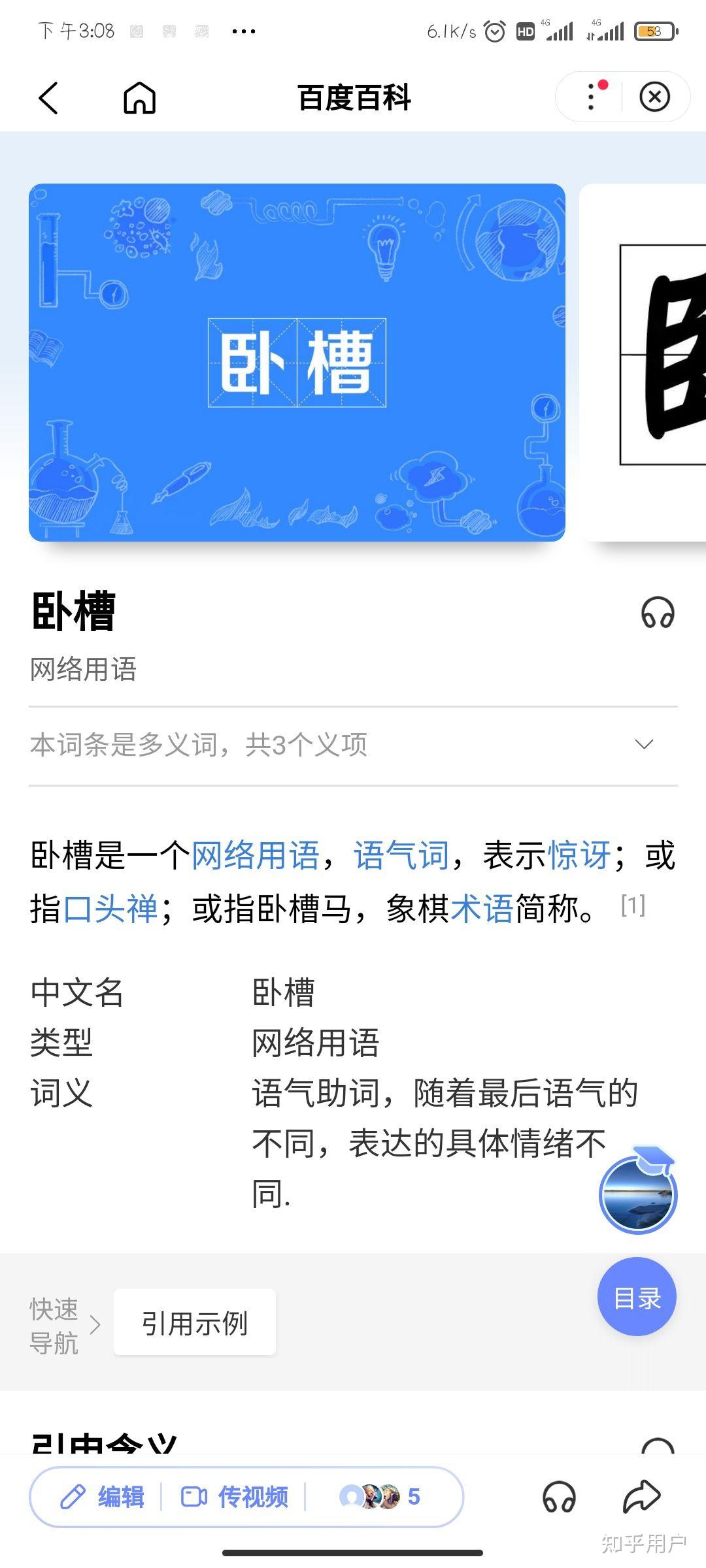The width and height of the screenshot is (706, 1568).
Task: Share the entry with the arrow icon
Action: (642, 1496)
